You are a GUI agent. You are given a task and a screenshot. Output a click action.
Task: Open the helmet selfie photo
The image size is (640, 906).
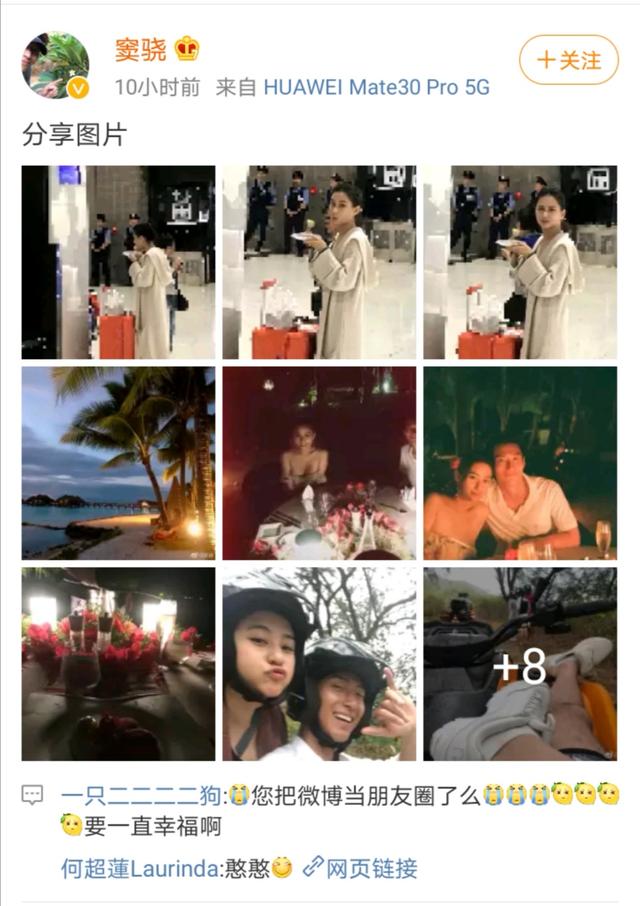pyautogui.click(x=319, y=664)
